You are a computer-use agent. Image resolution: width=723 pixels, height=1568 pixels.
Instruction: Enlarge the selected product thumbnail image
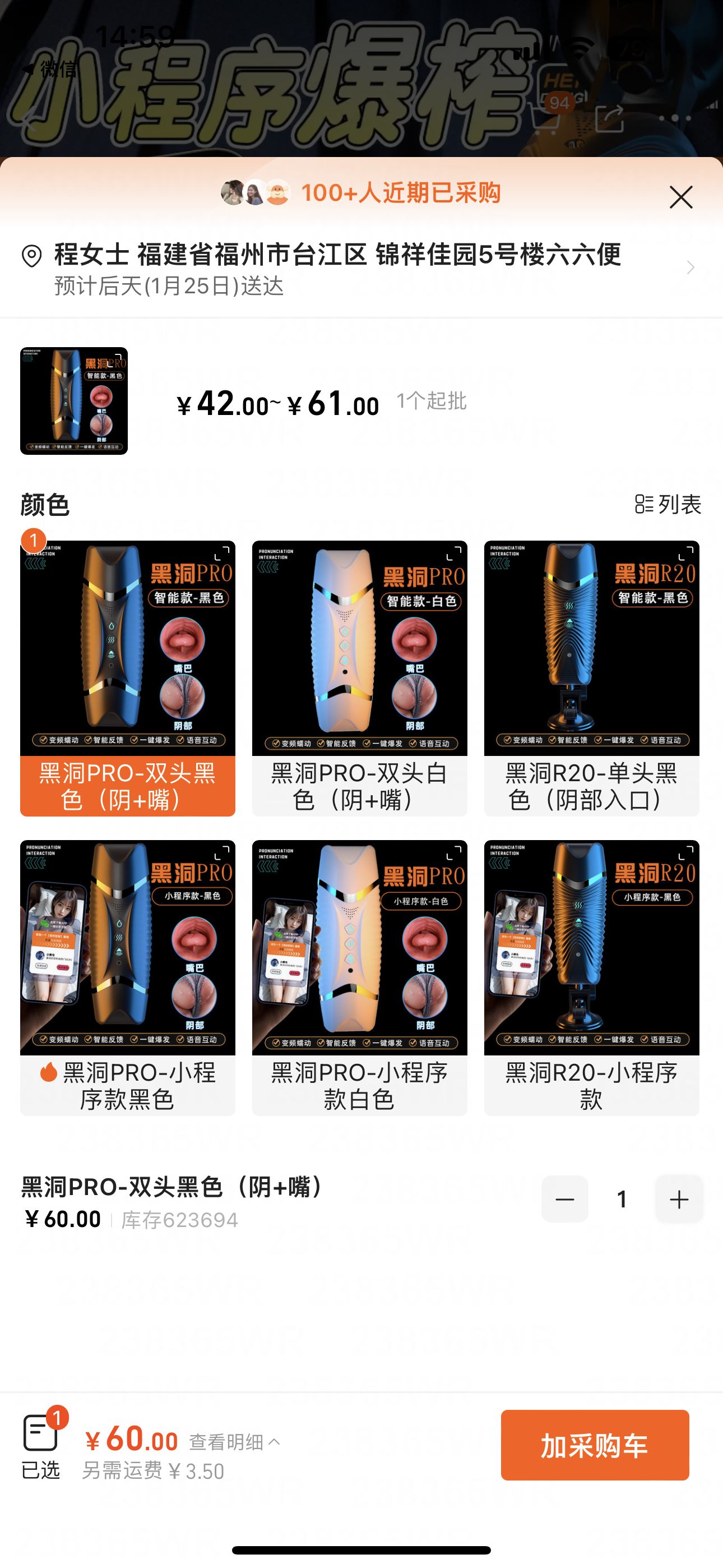73,400
